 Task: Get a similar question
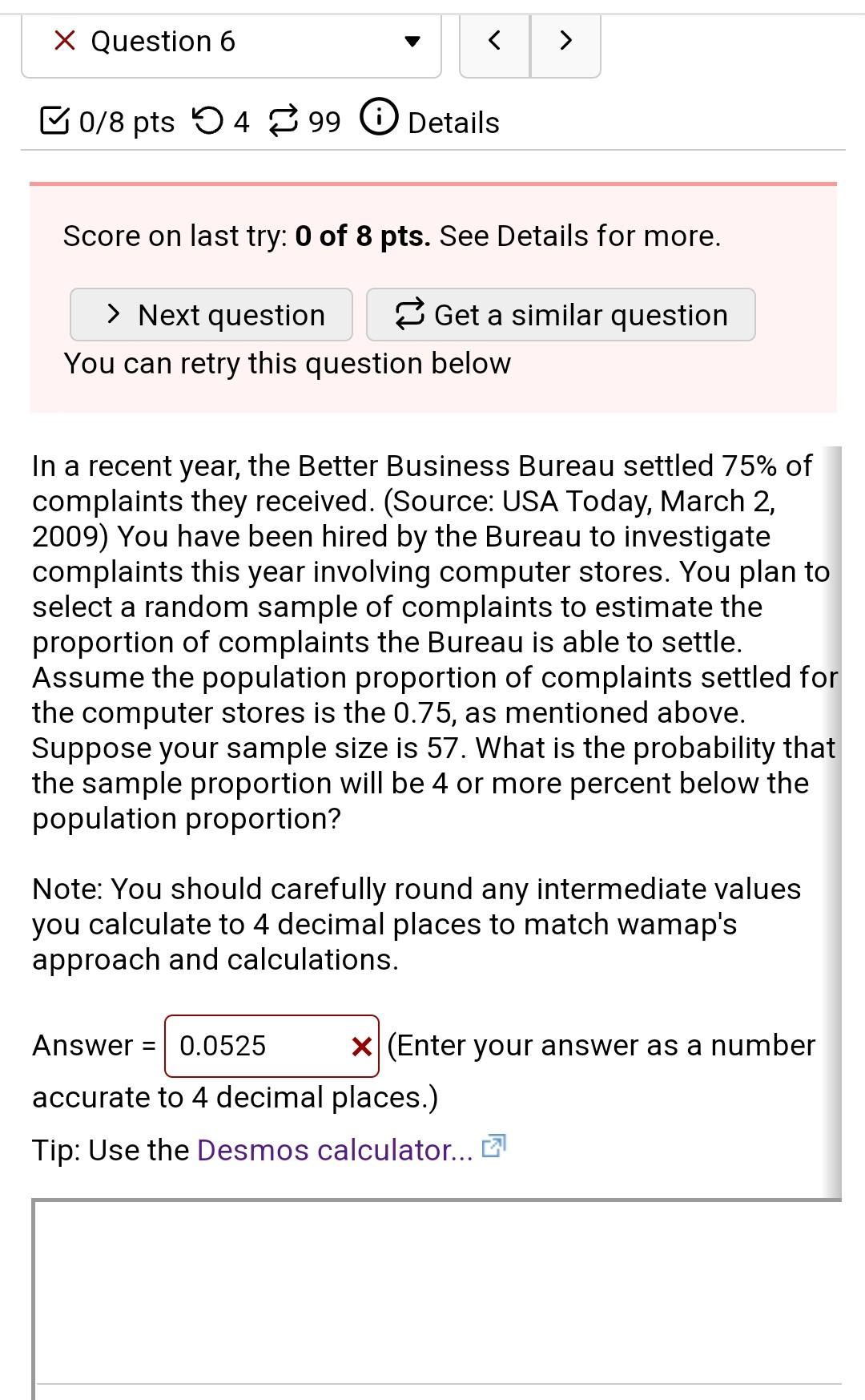[561, 315]
